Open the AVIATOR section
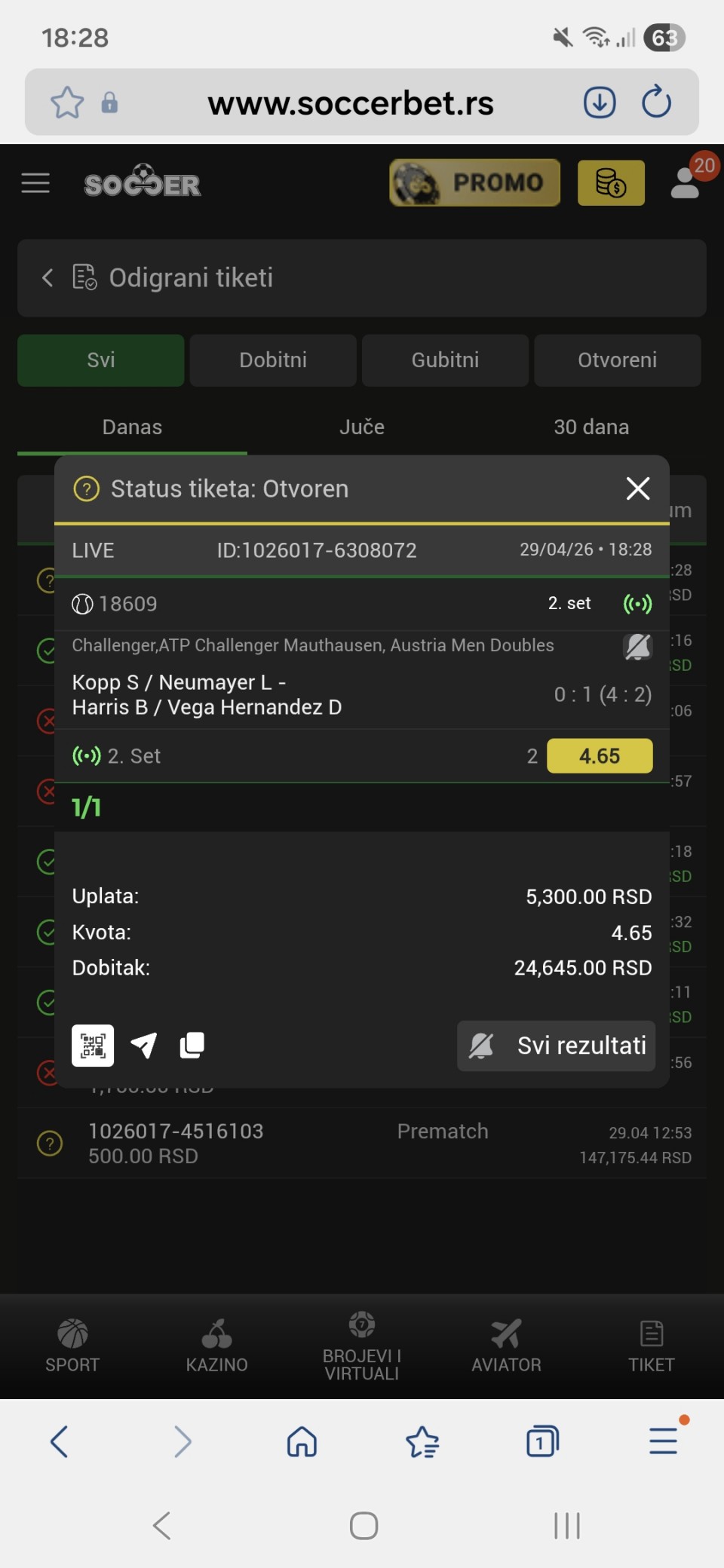 pyautogui.click(x=506, y=1346)
